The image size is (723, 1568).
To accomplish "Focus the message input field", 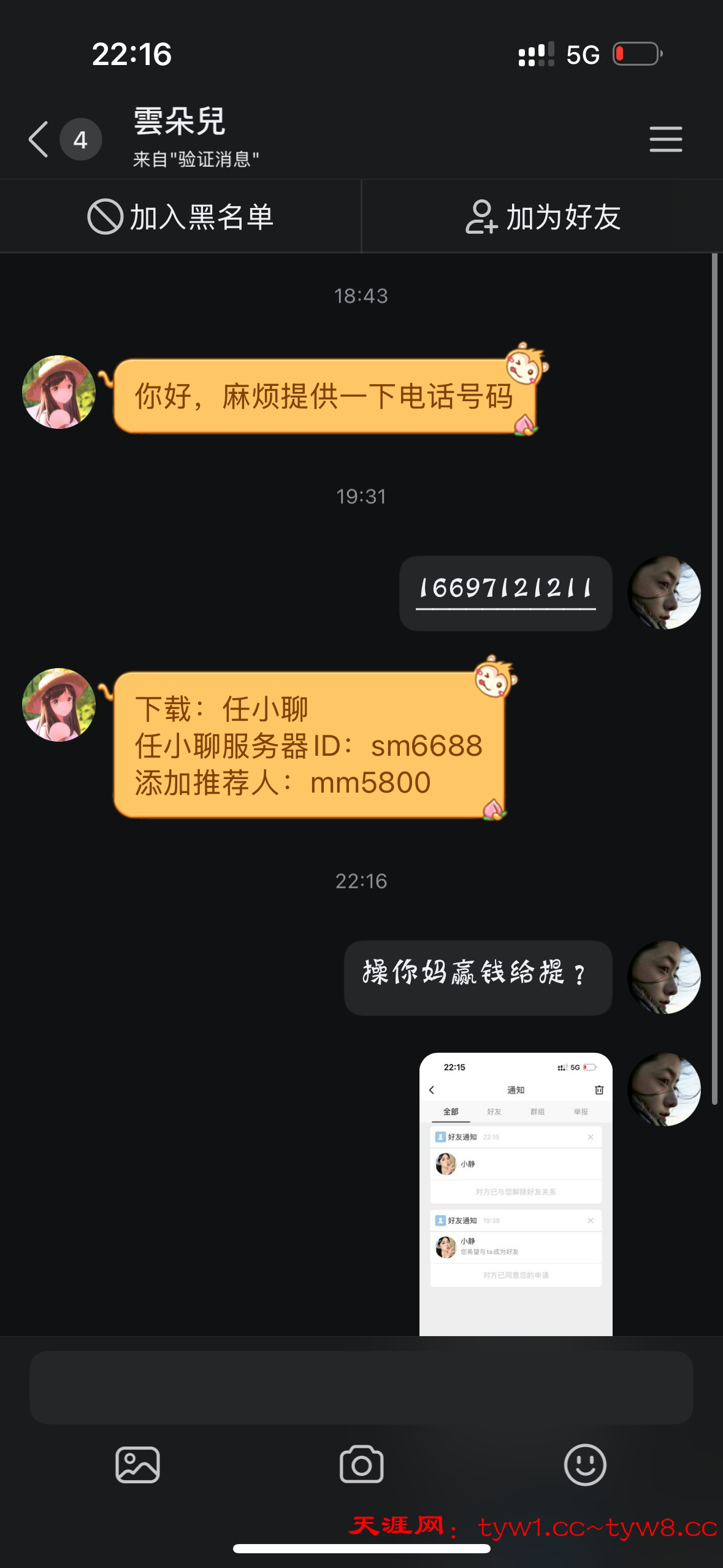I will pos(361,1387).
